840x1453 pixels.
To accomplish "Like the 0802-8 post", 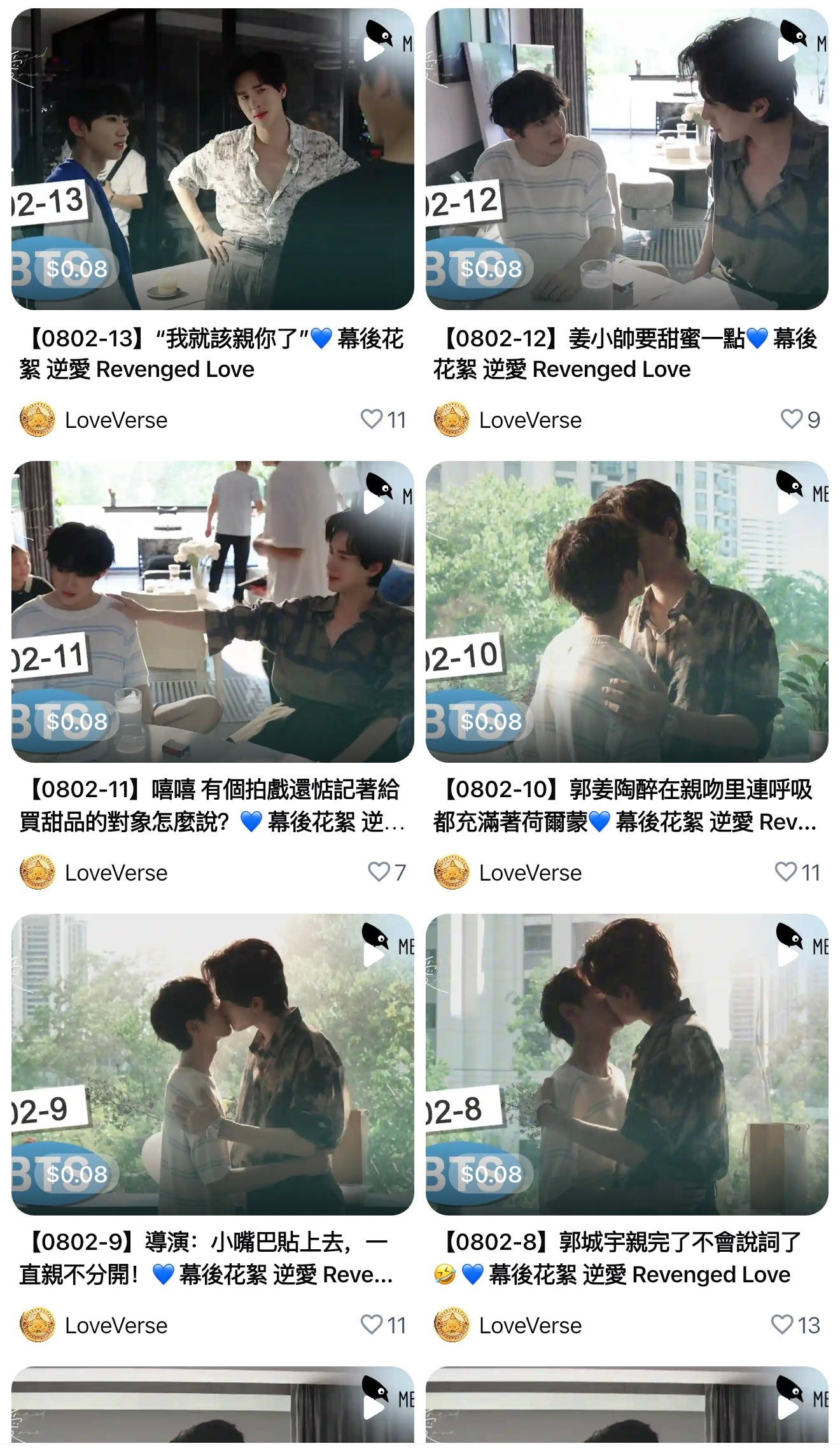I will pyautogui.click(x=782, y=1325).
